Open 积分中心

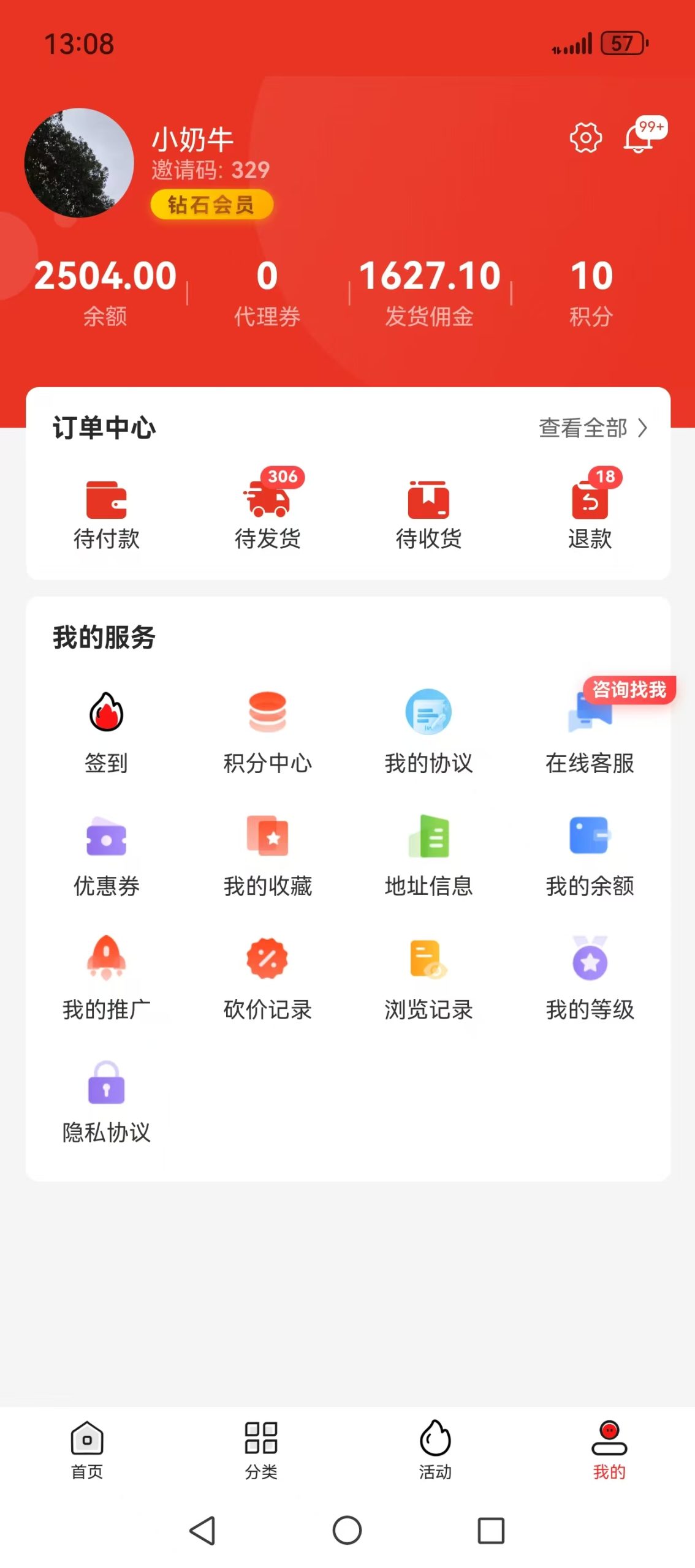(x=267, y=733)
